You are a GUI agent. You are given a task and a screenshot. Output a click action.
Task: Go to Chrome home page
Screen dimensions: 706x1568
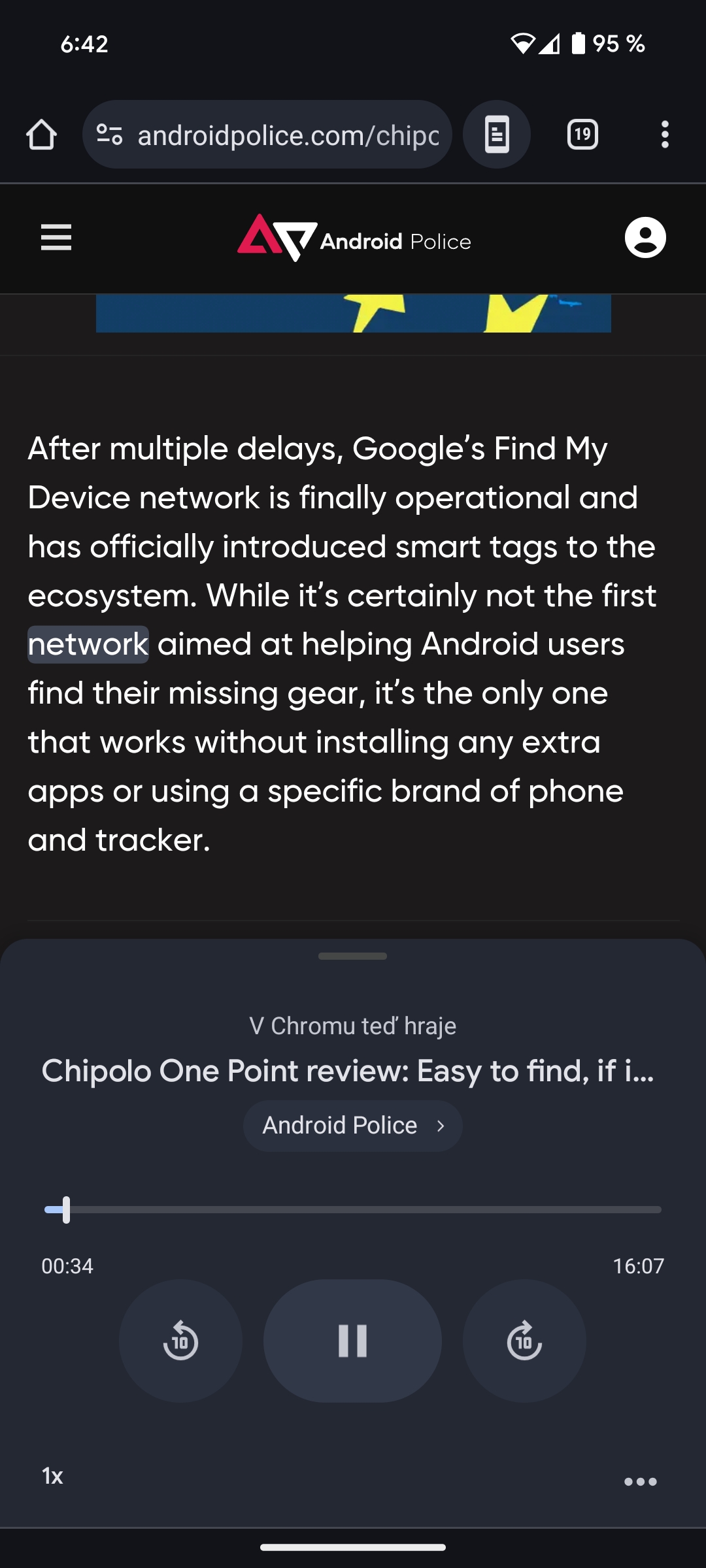(x=41, y=135)
